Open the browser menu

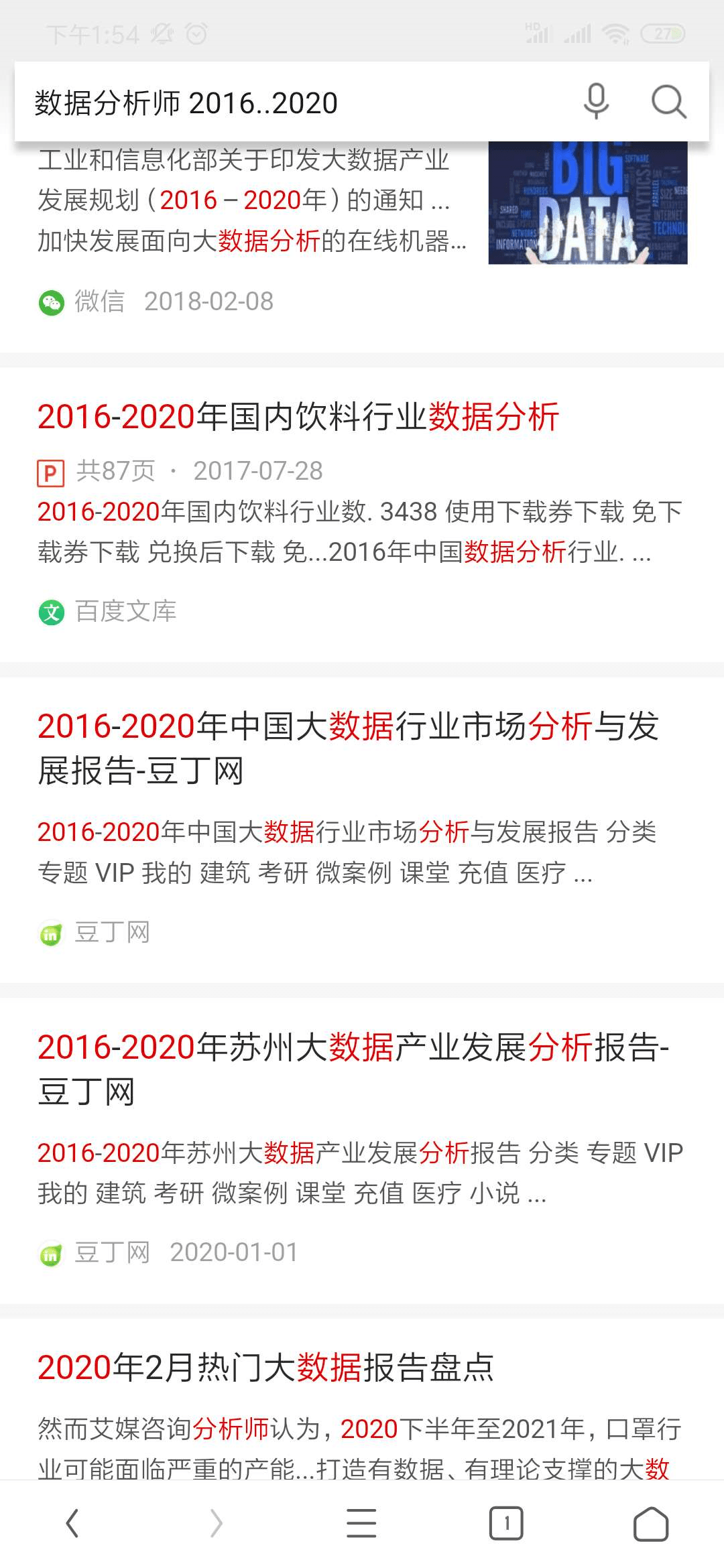(x=361, y=1524)
